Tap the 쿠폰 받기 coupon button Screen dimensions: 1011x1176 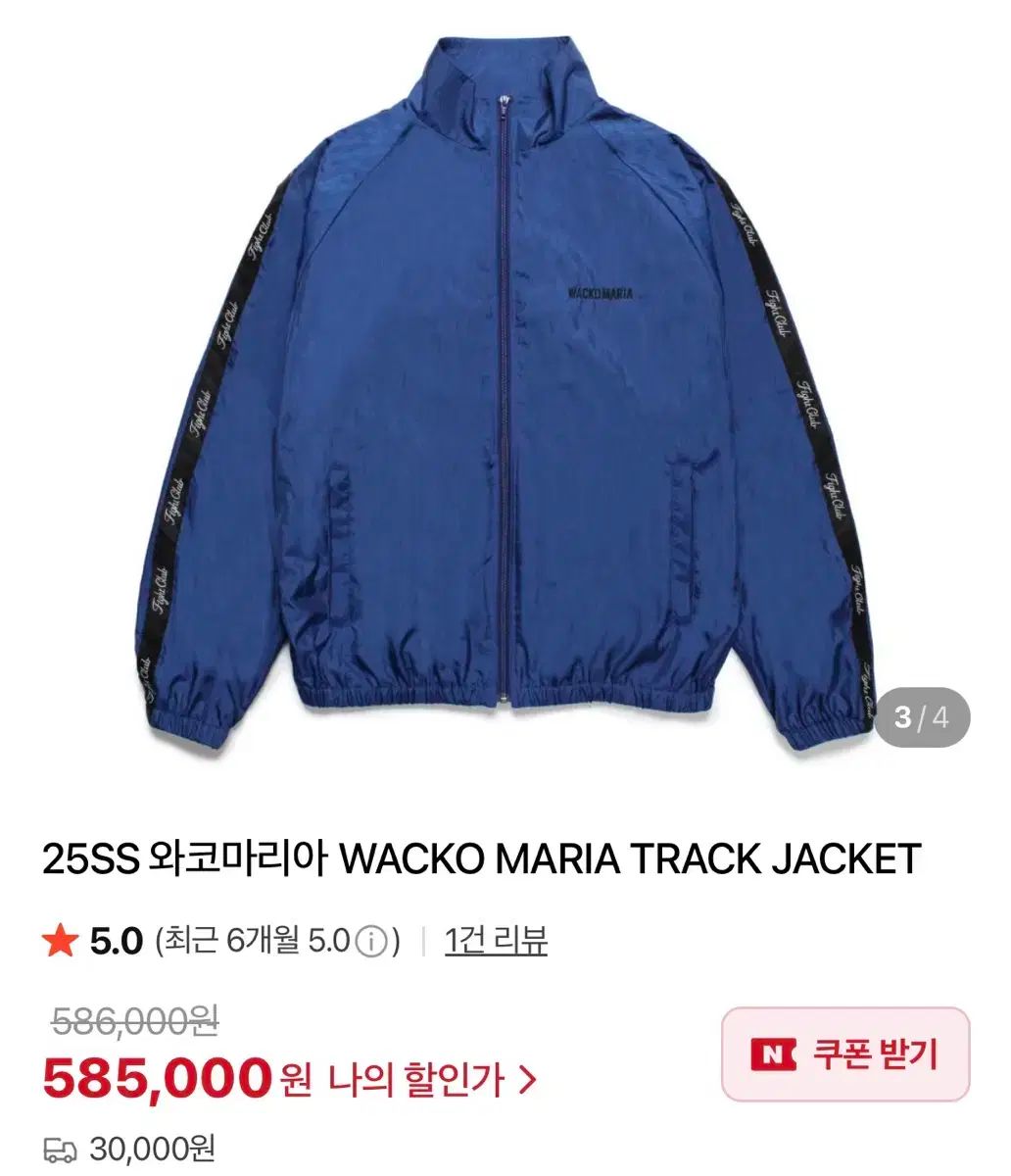(x=844, y=1054)
